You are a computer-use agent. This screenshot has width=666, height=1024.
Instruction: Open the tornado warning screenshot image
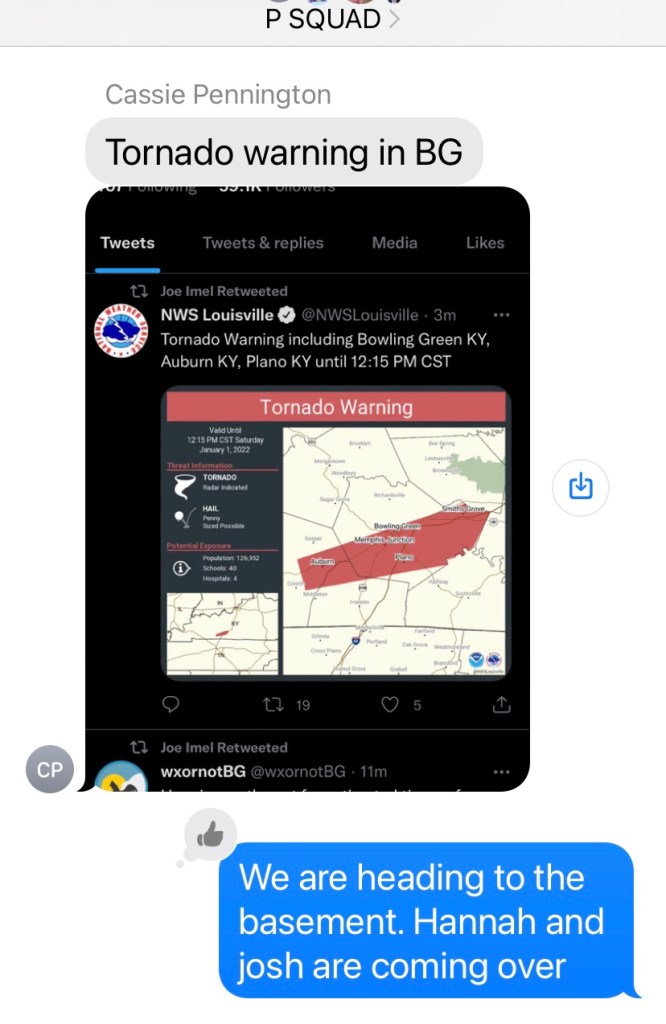[x=307, y=488]
